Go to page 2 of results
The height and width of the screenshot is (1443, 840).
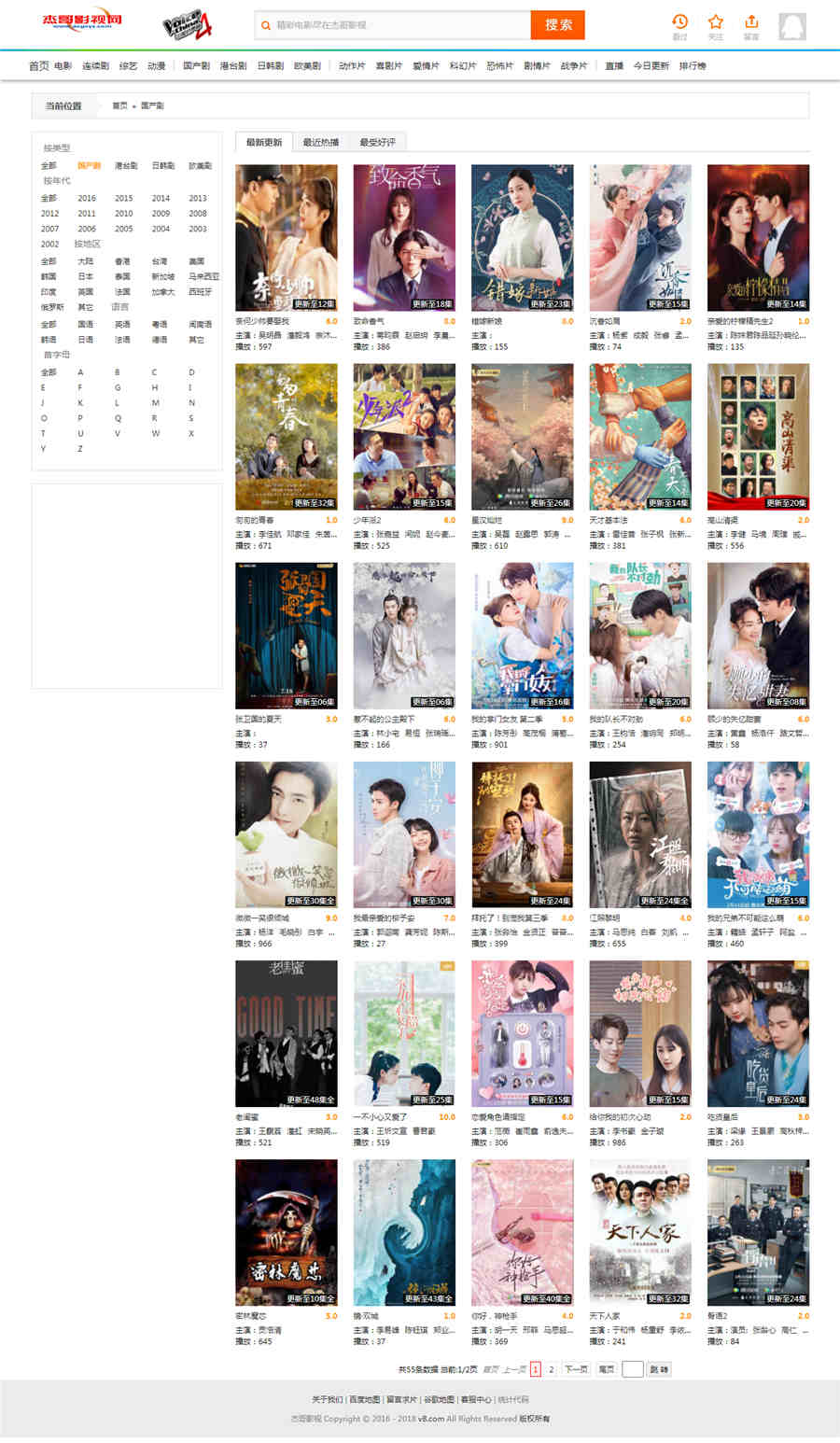tap(552, 1369)
